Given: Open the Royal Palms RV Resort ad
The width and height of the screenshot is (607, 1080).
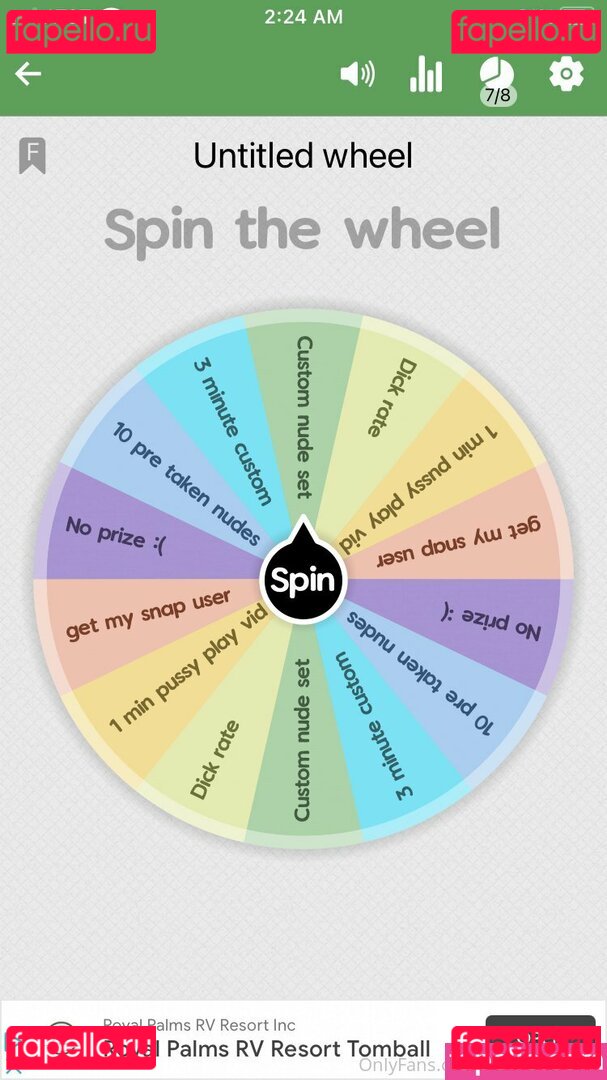Looking at the screenshot, I should point(300,1038).
